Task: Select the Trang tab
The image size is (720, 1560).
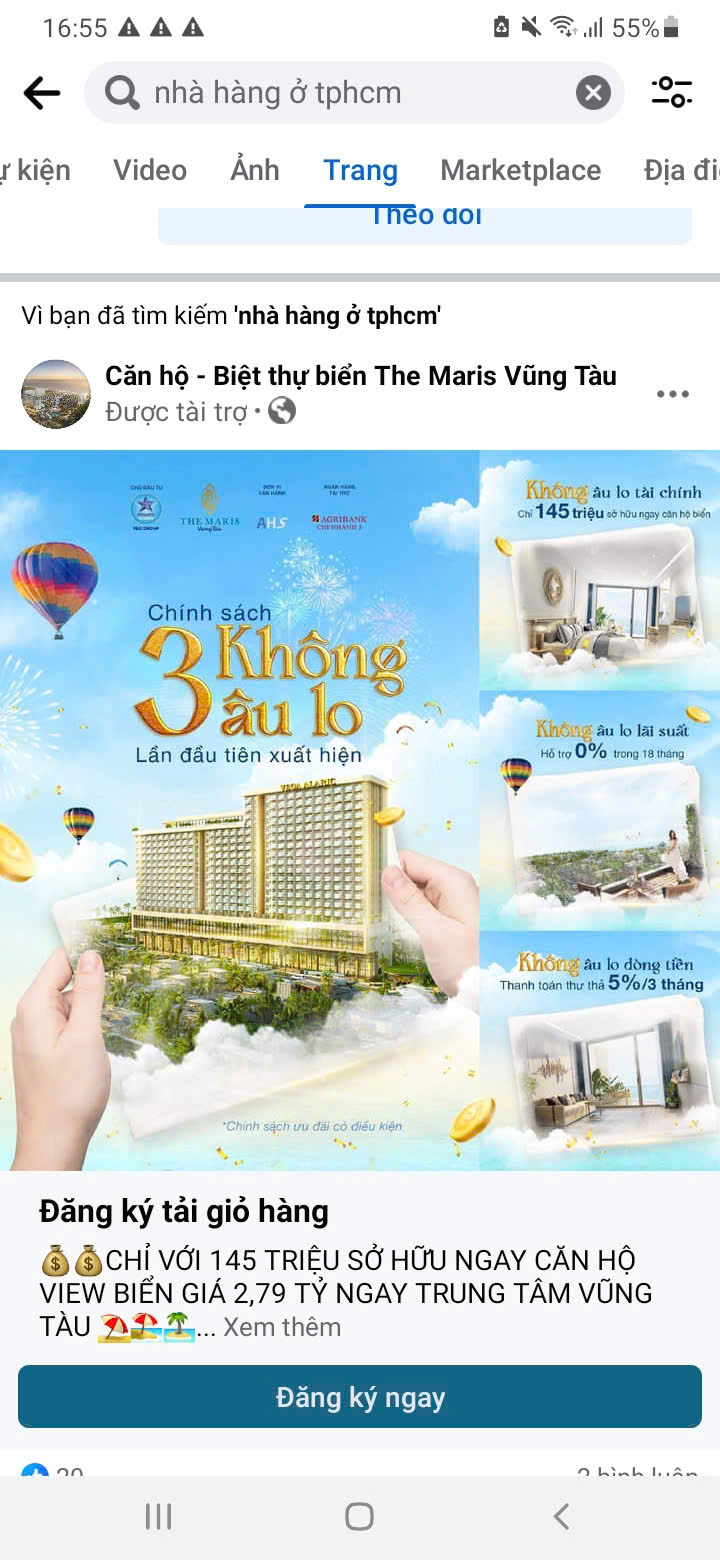Action: (x=360, y=170)
